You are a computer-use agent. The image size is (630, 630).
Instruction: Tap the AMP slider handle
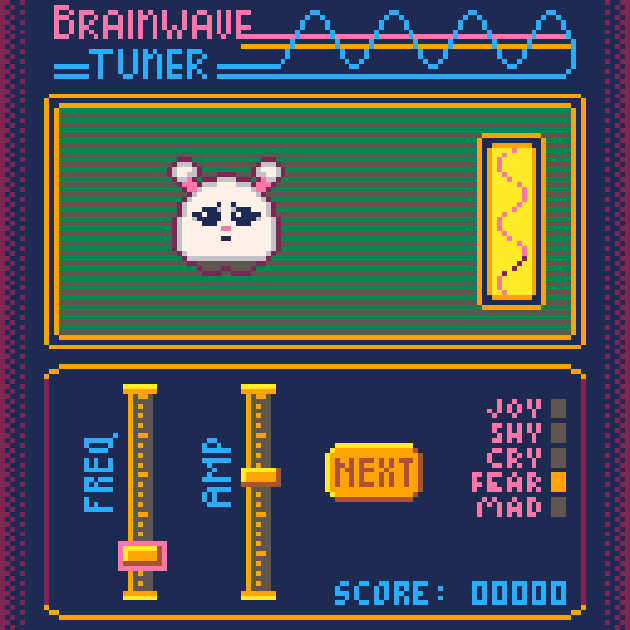(x=259, y=477)
